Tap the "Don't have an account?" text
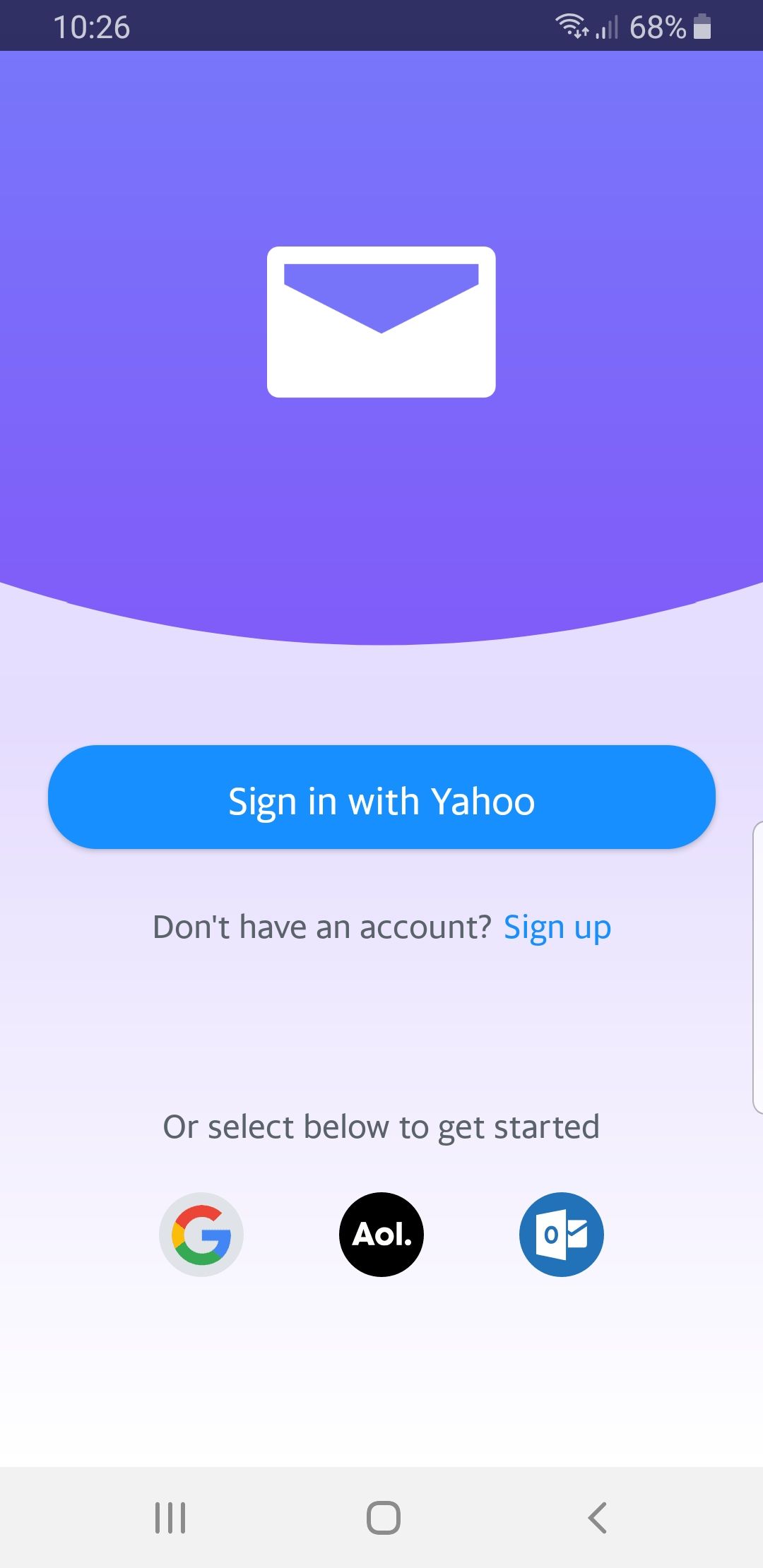This screenshot has width=763, height=1568. pyautogui.click(x=321, y=926)
